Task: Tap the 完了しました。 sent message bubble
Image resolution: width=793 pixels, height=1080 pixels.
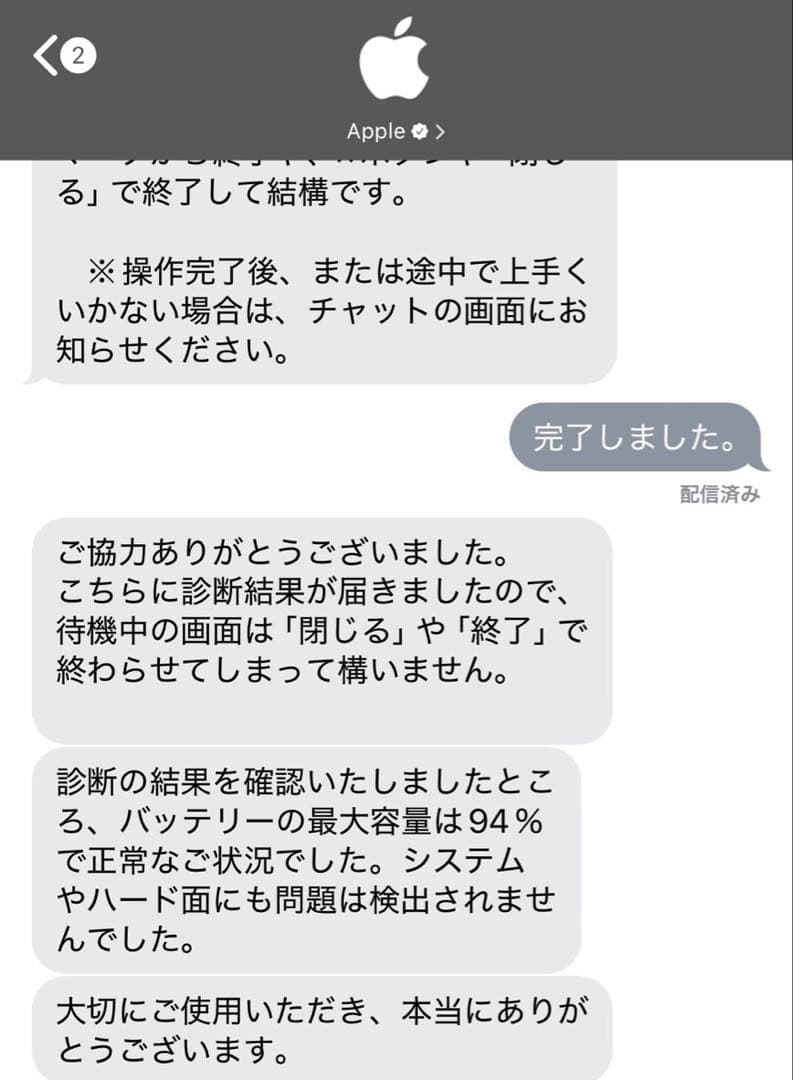Action: pyautogui.click(x=628, y=437)
